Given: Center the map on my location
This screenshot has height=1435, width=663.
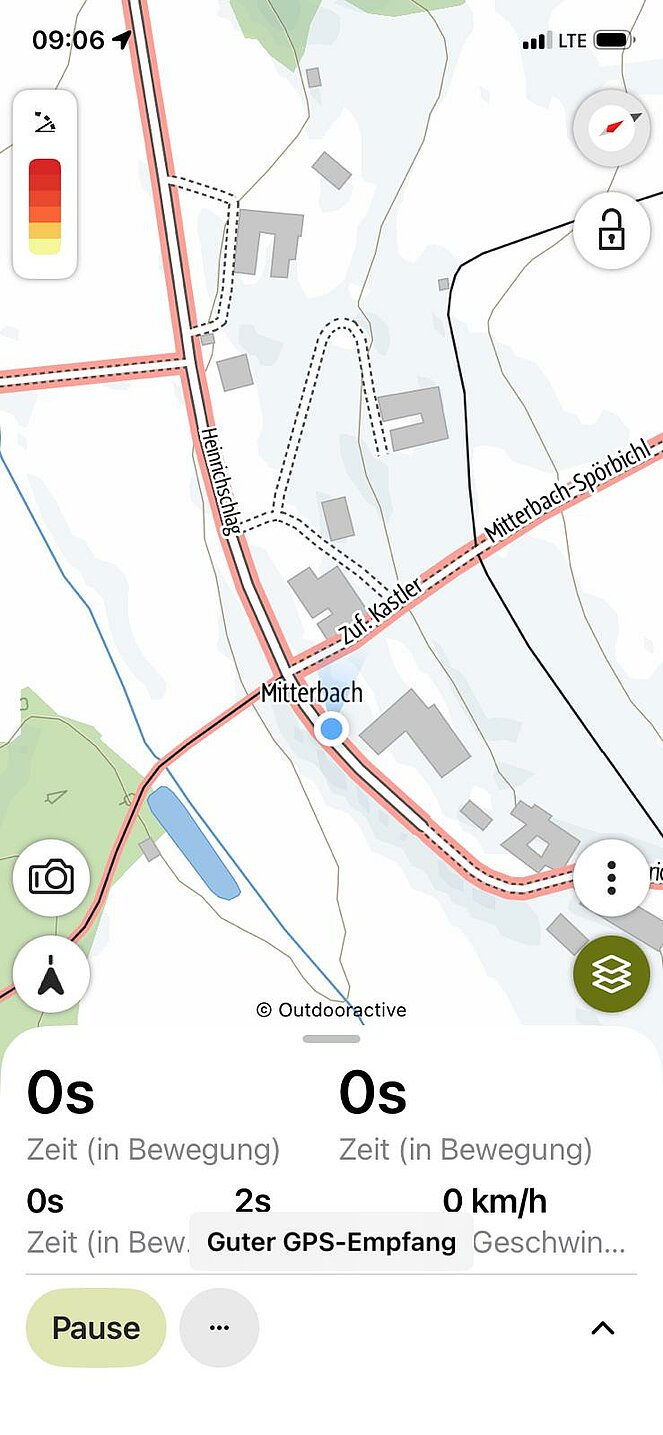Looking at the screenshot, I should pyautogui.click(x=51, y=973).
